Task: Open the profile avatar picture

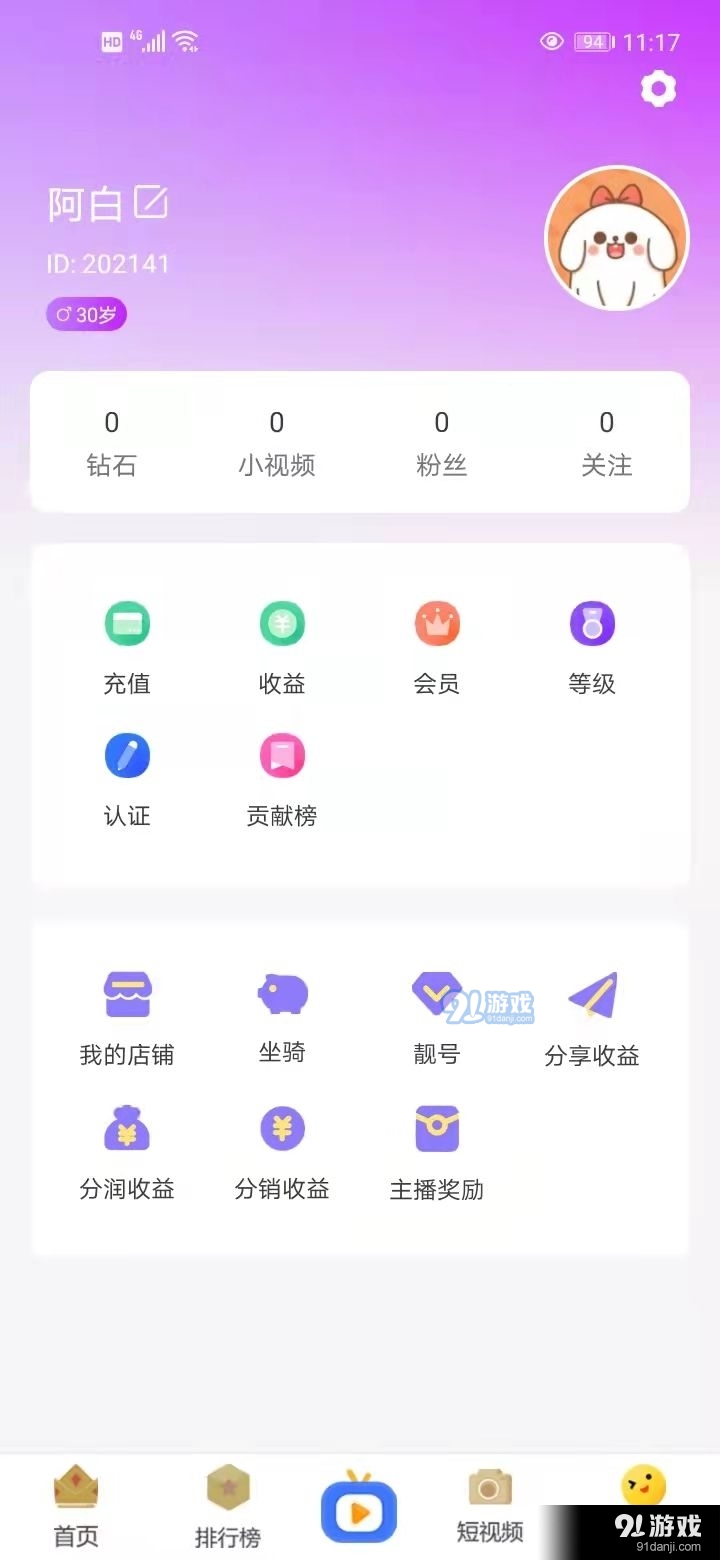Action: [616, 237]
